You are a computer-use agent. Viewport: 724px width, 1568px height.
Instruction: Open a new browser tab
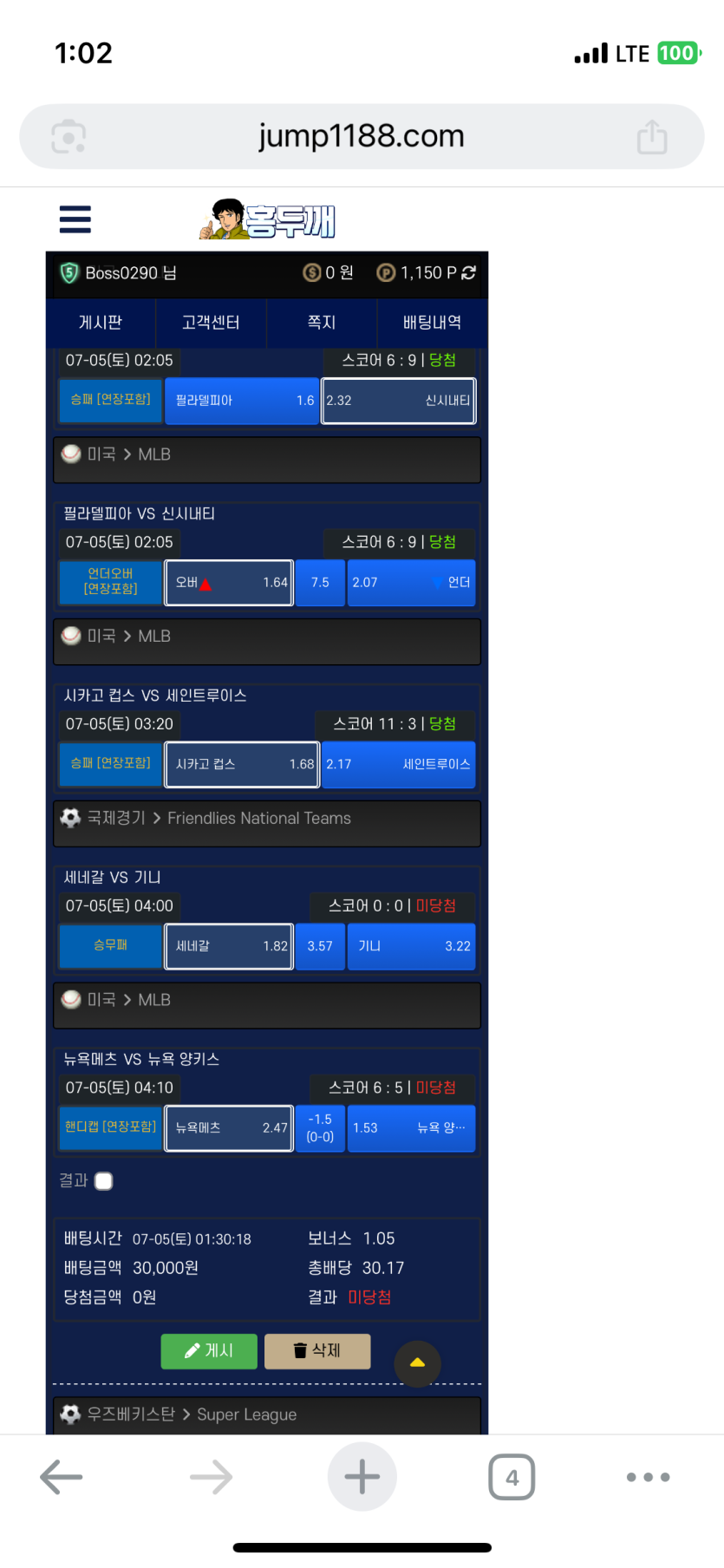[x=362, y=1477]
